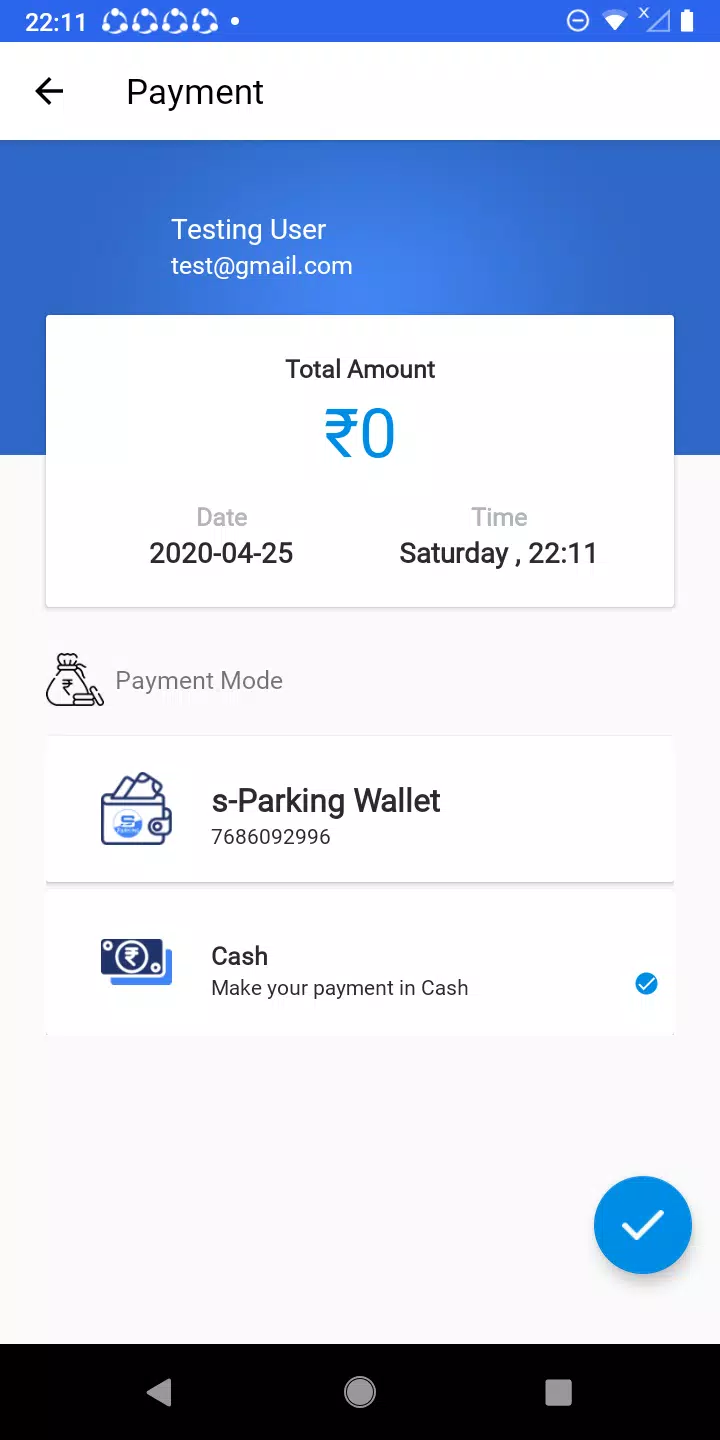Screen dimensions: 720x1440
Task: Go back from the Payment screen
Action: tap(49, 92)
